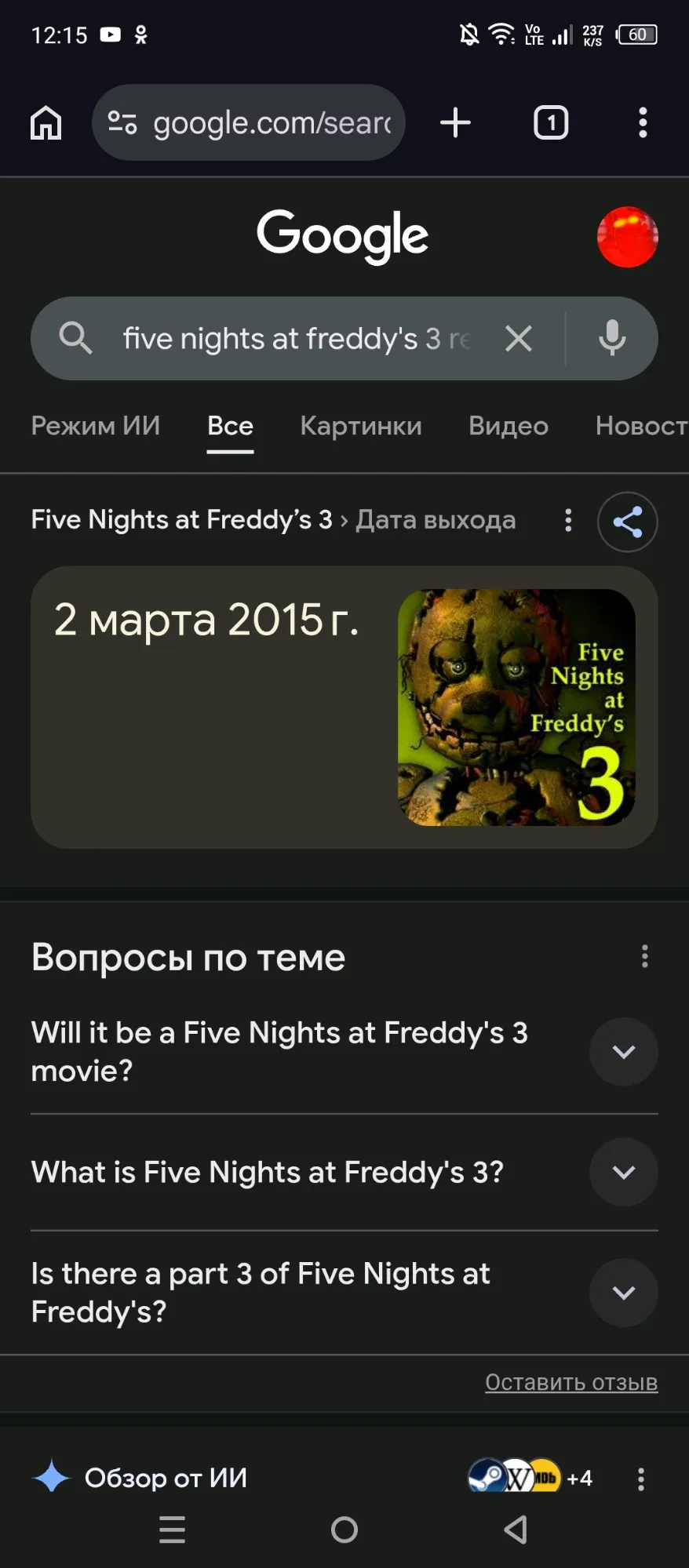Switch to the Картинки tab
Screen dimensions: 689x1568
click(x=361, y=426)
